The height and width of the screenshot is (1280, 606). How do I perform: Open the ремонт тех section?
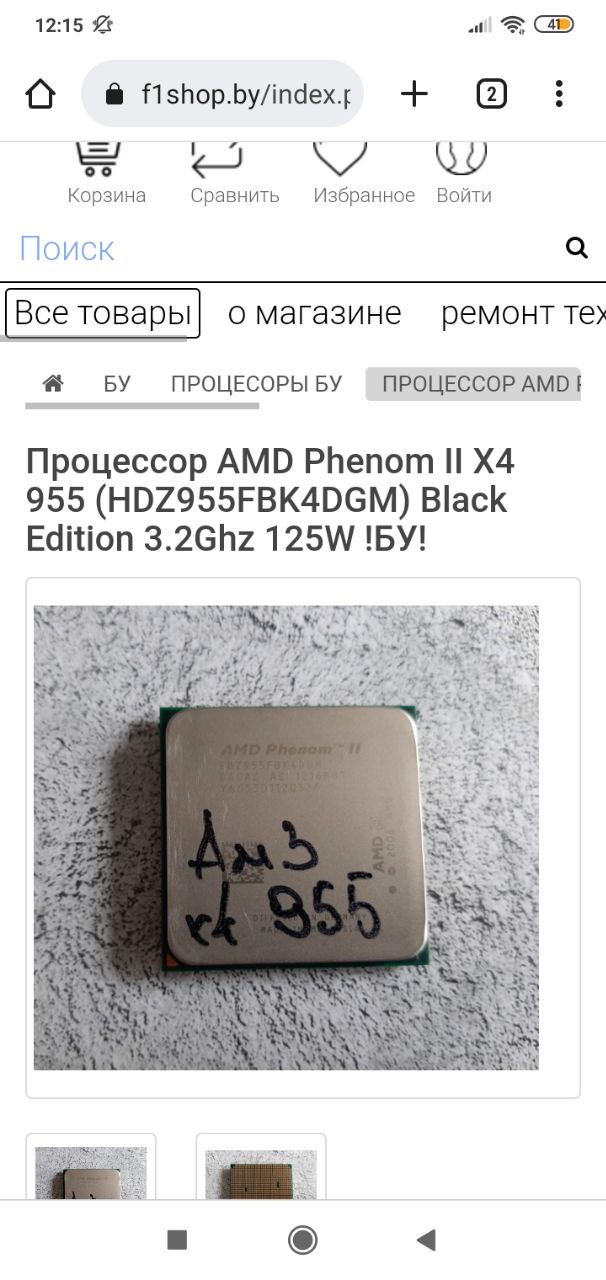(x=523, y=313)
